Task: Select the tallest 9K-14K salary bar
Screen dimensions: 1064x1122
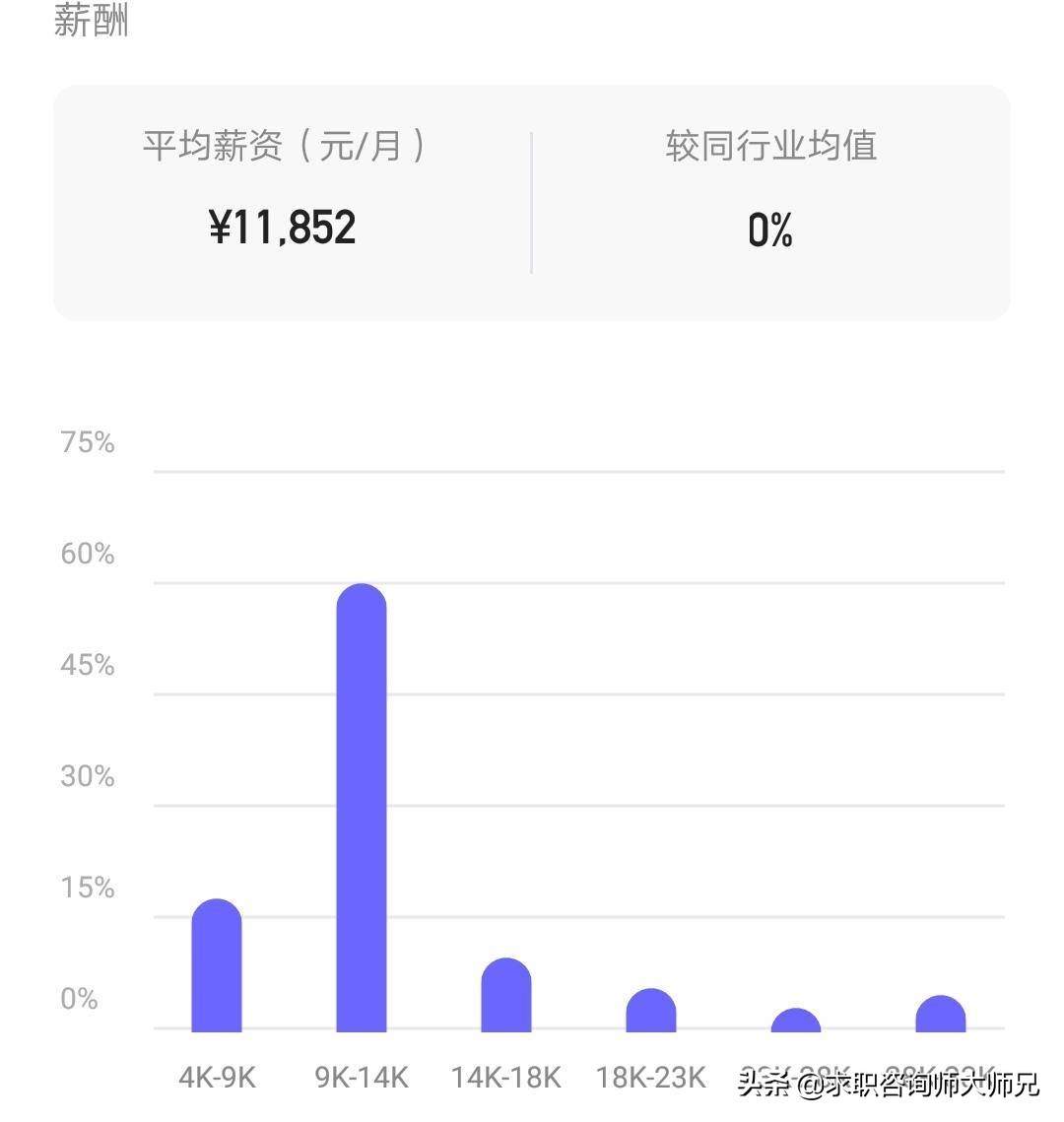Action: (363, 808)
